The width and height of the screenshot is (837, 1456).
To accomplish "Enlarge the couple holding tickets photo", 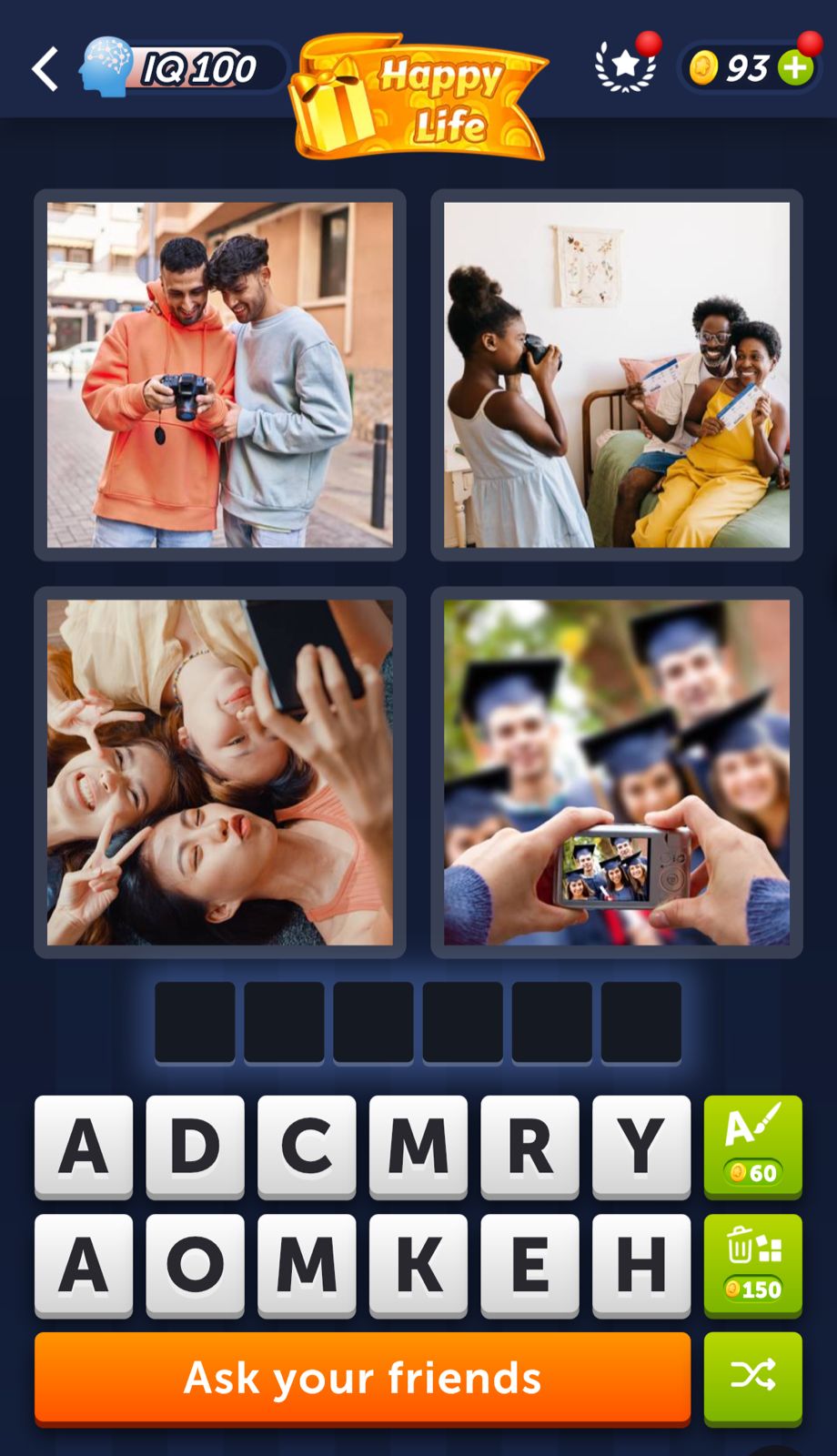I will point(617,375).
